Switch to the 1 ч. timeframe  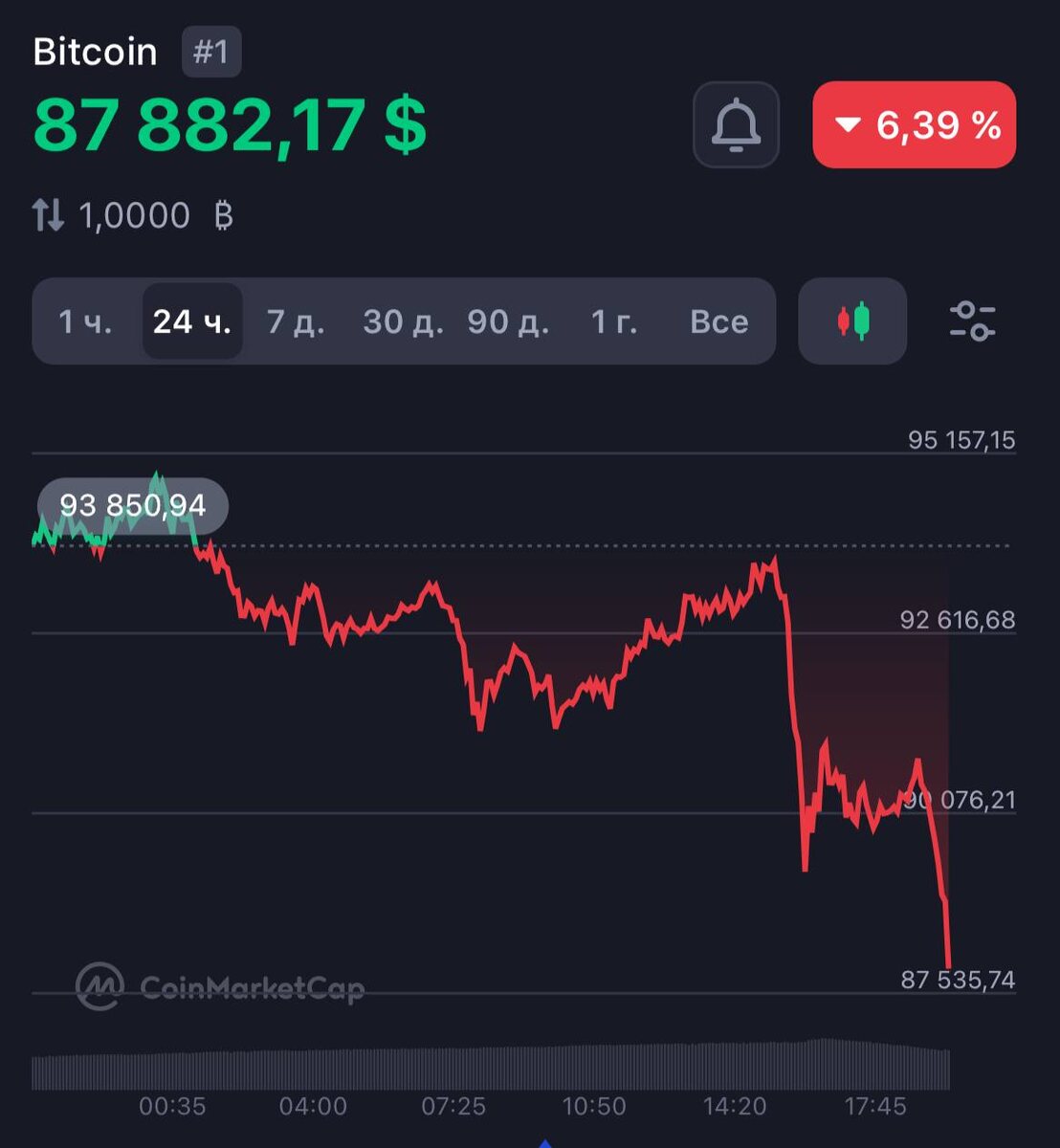(86, 321)
